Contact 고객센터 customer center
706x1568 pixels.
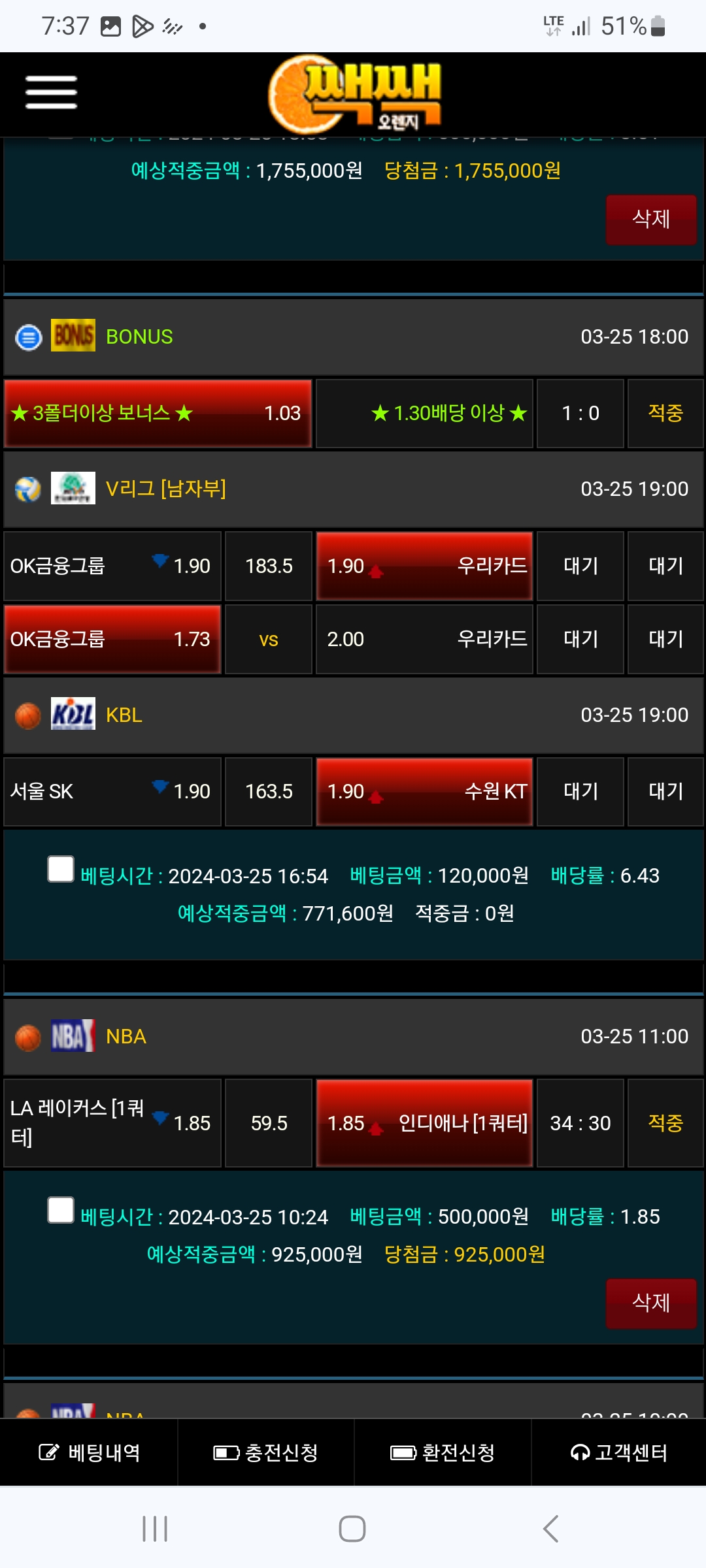[x=618, y=1452]
